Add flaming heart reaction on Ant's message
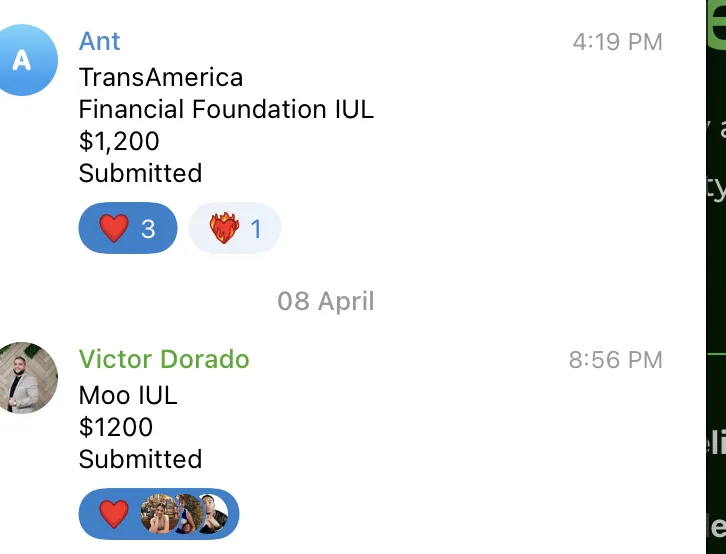Screen dimensions: 726x554 pyautogui.click(x=235, y=229)
